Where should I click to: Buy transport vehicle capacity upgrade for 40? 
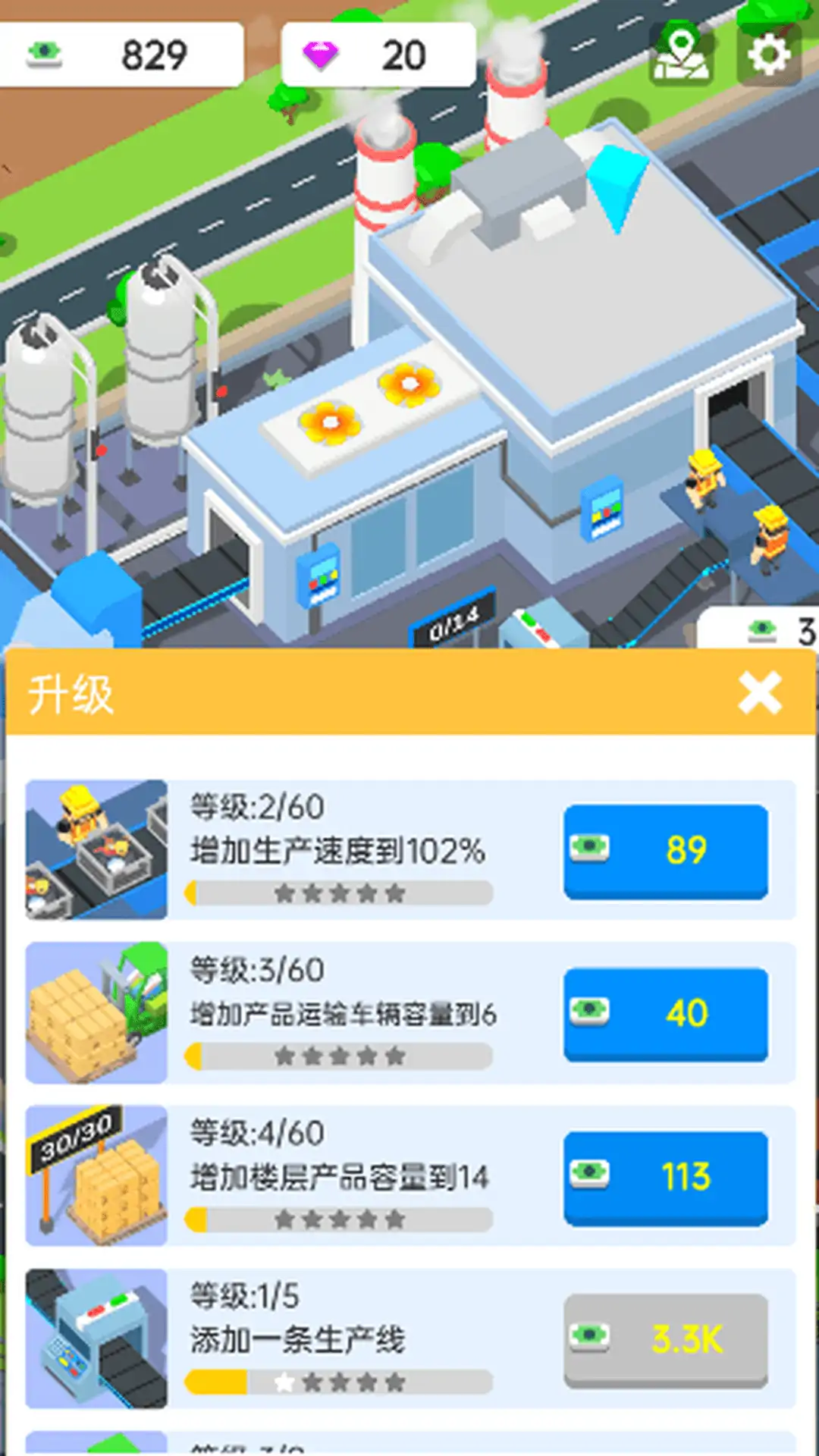tap(665, 1014)
